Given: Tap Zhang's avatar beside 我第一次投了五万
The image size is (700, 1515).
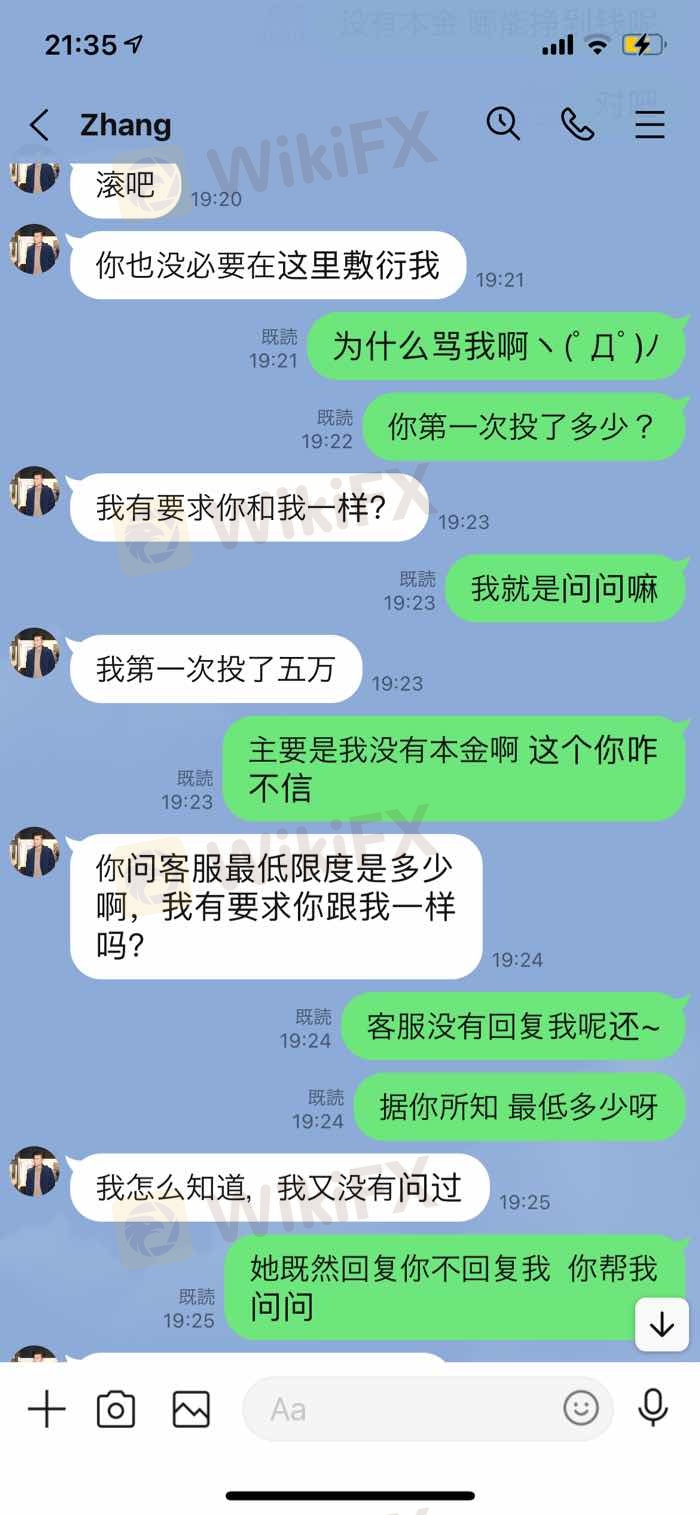Looking at the screenshot, I should click(x=35, y=653).
